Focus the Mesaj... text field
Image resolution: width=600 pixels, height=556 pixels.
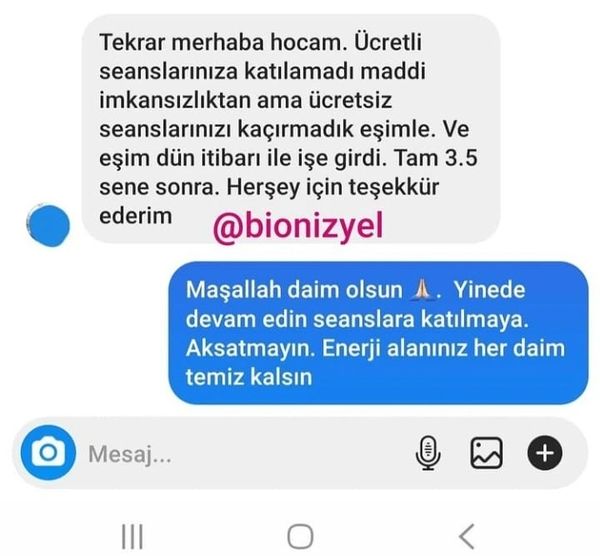(x=240, y=455)
